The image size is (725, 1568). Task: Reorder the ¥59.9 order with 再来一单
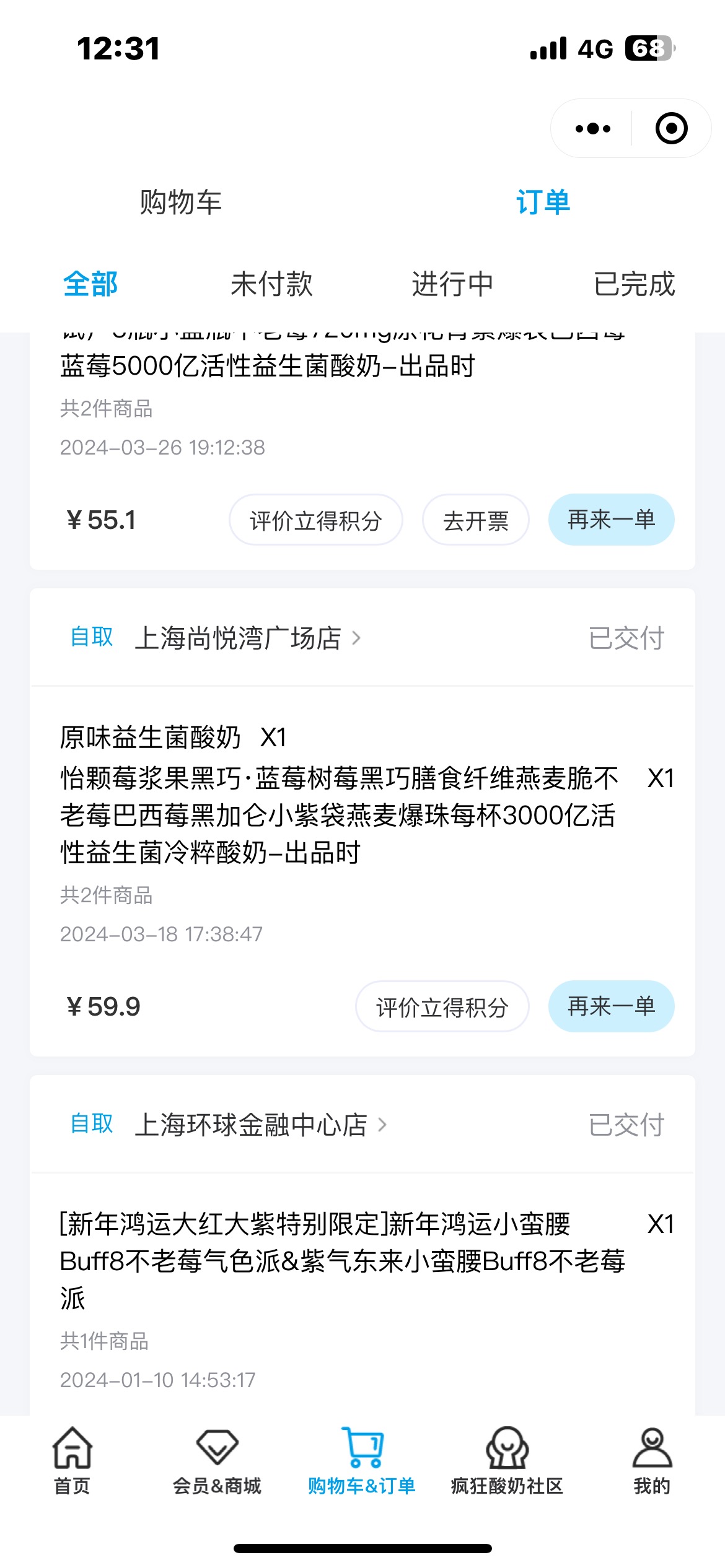[x=612, y=1006]
